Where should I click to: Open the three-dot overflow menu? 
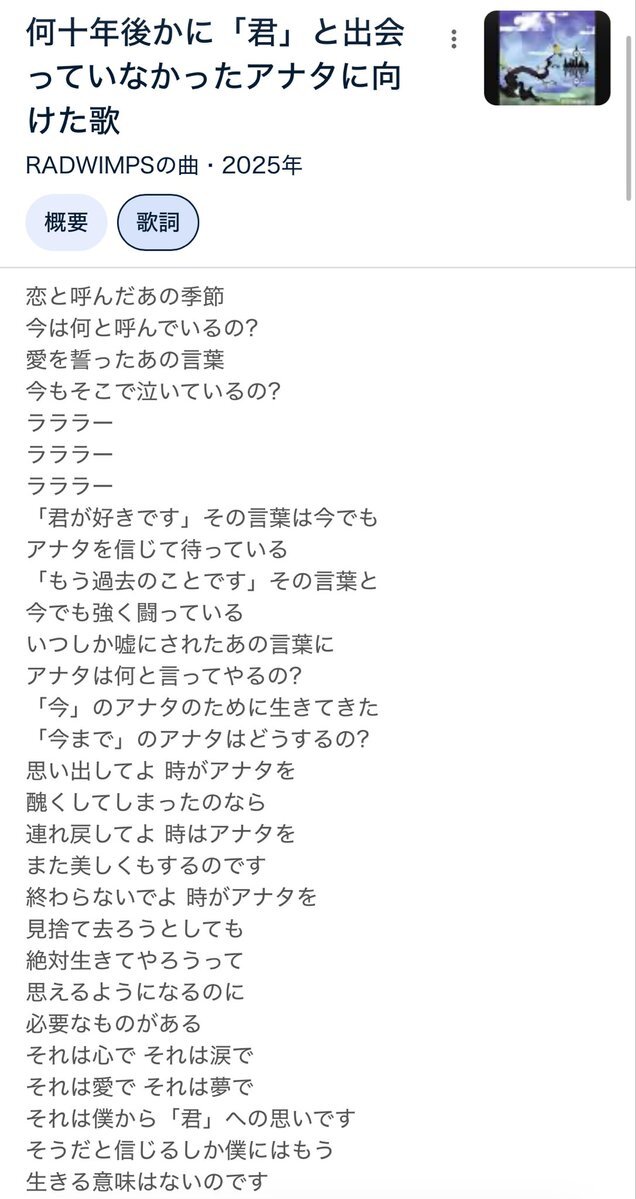454,39
